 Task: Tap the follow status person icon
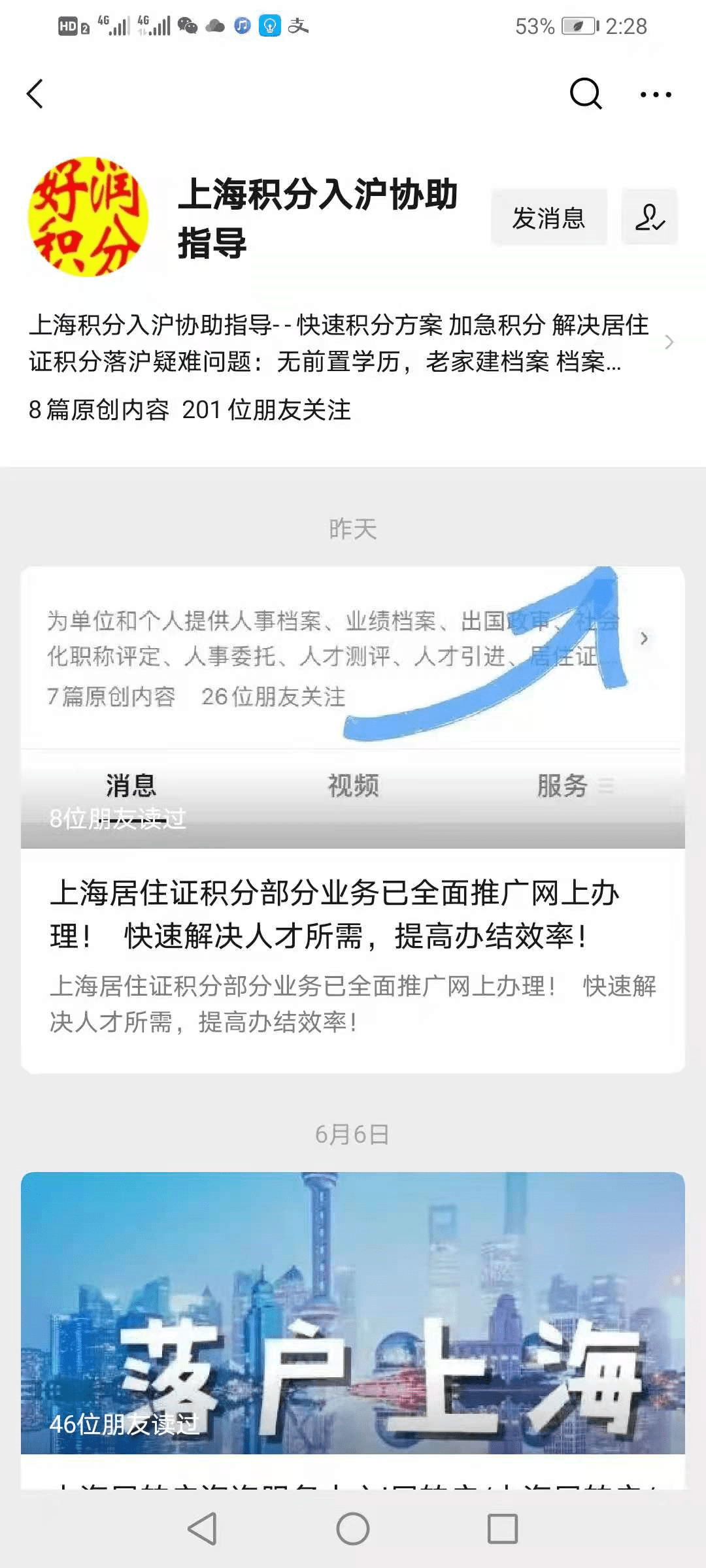[649, 218]
